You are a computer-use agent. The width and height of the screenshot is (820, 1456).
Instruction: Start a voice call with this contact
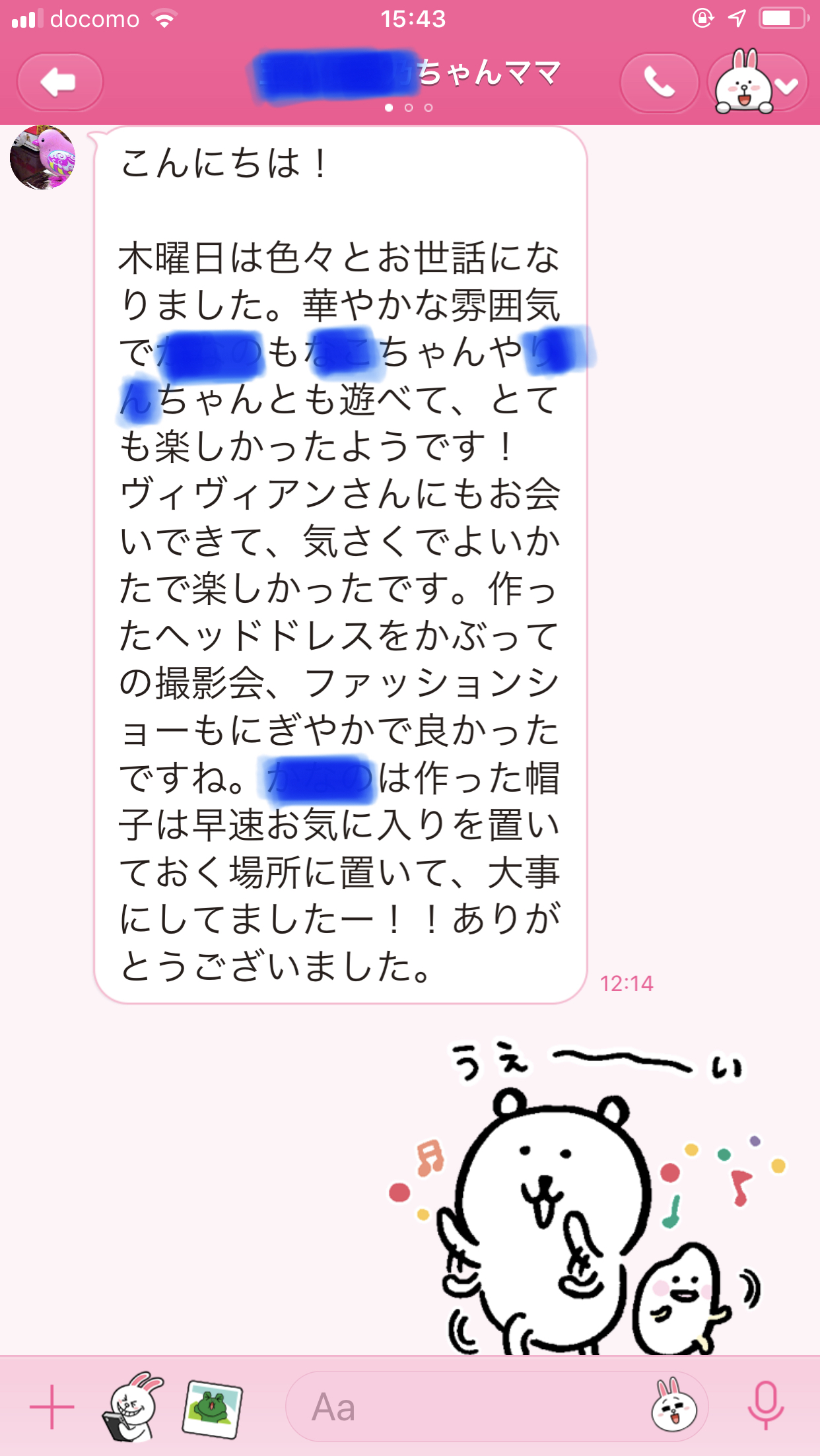coord(659,83)
